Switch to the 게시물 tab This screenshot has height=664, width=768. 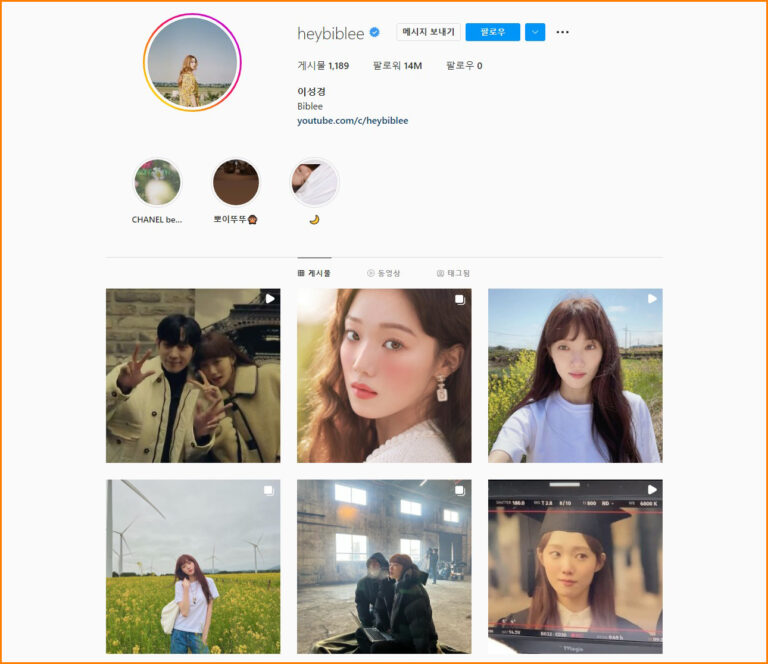(x=314, y=273)
